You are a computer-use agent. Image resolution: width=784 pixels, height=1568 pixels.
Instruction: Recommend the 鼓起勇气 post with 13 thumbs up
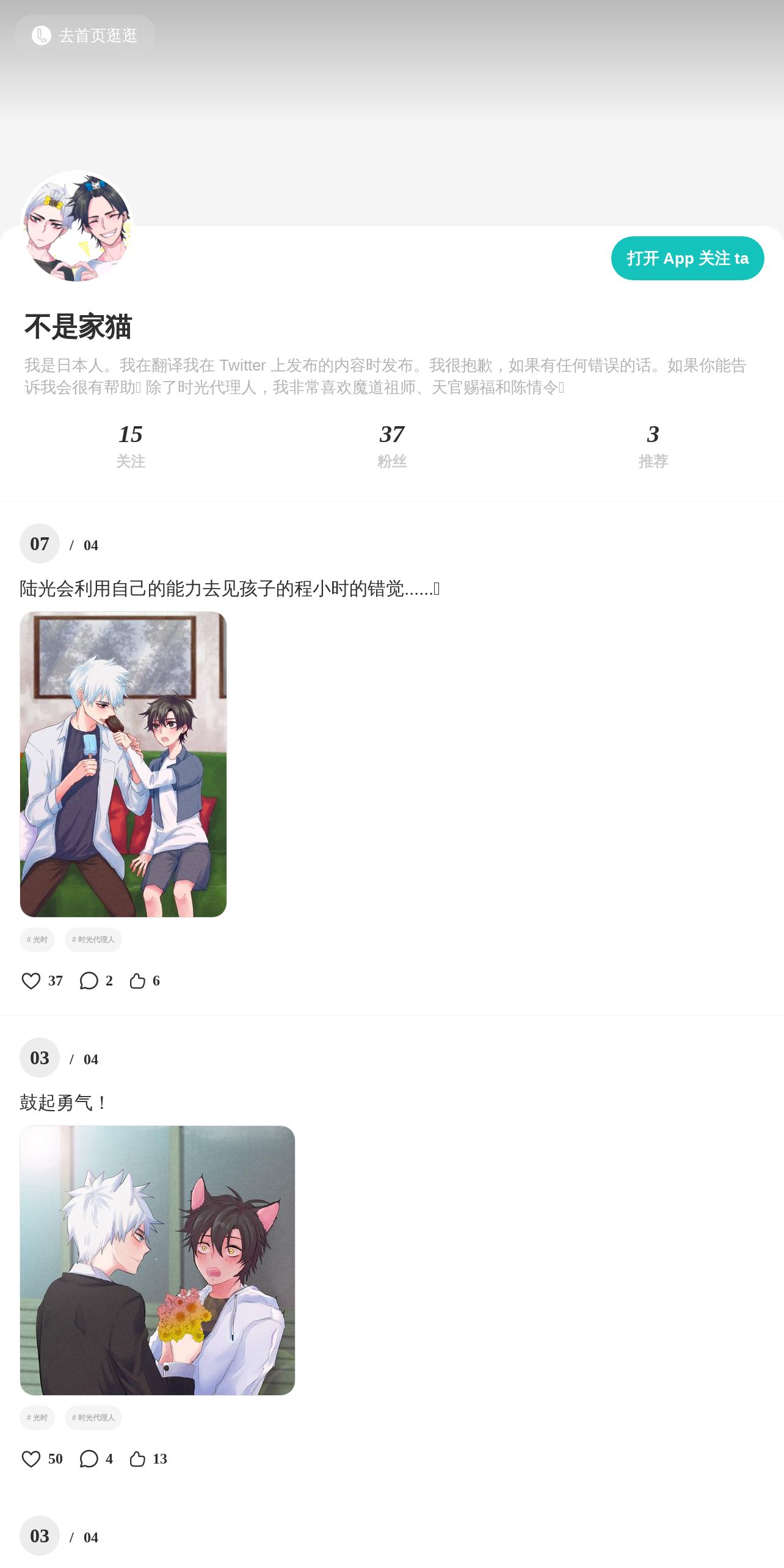(x=148, y=1459)
